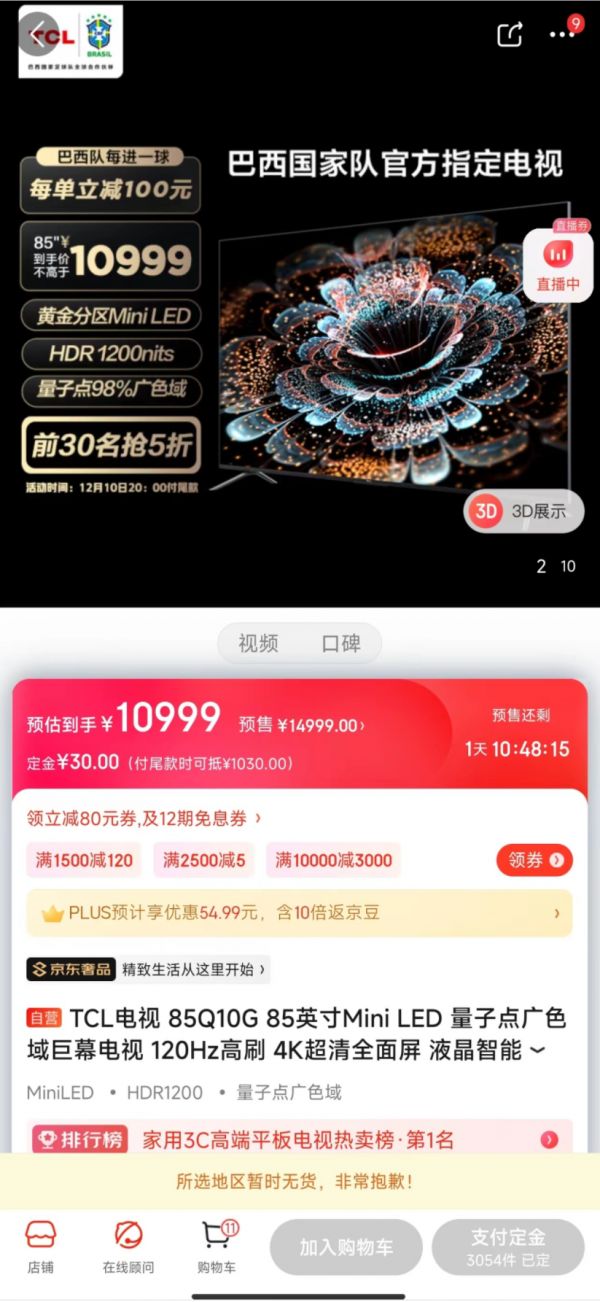Open the 购物车 shopping cart
600x1302 pixels.
click(216, 1246)
